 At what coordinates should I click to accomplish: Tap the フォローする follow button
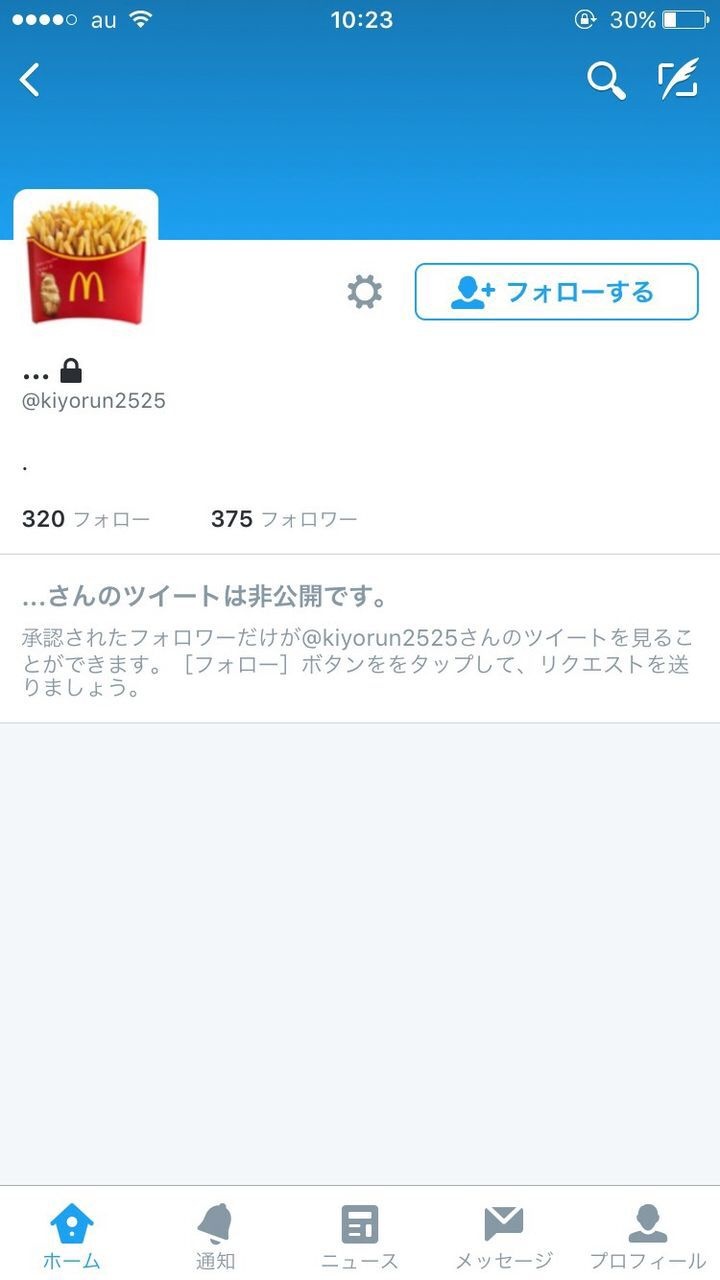tap(556, 292)
